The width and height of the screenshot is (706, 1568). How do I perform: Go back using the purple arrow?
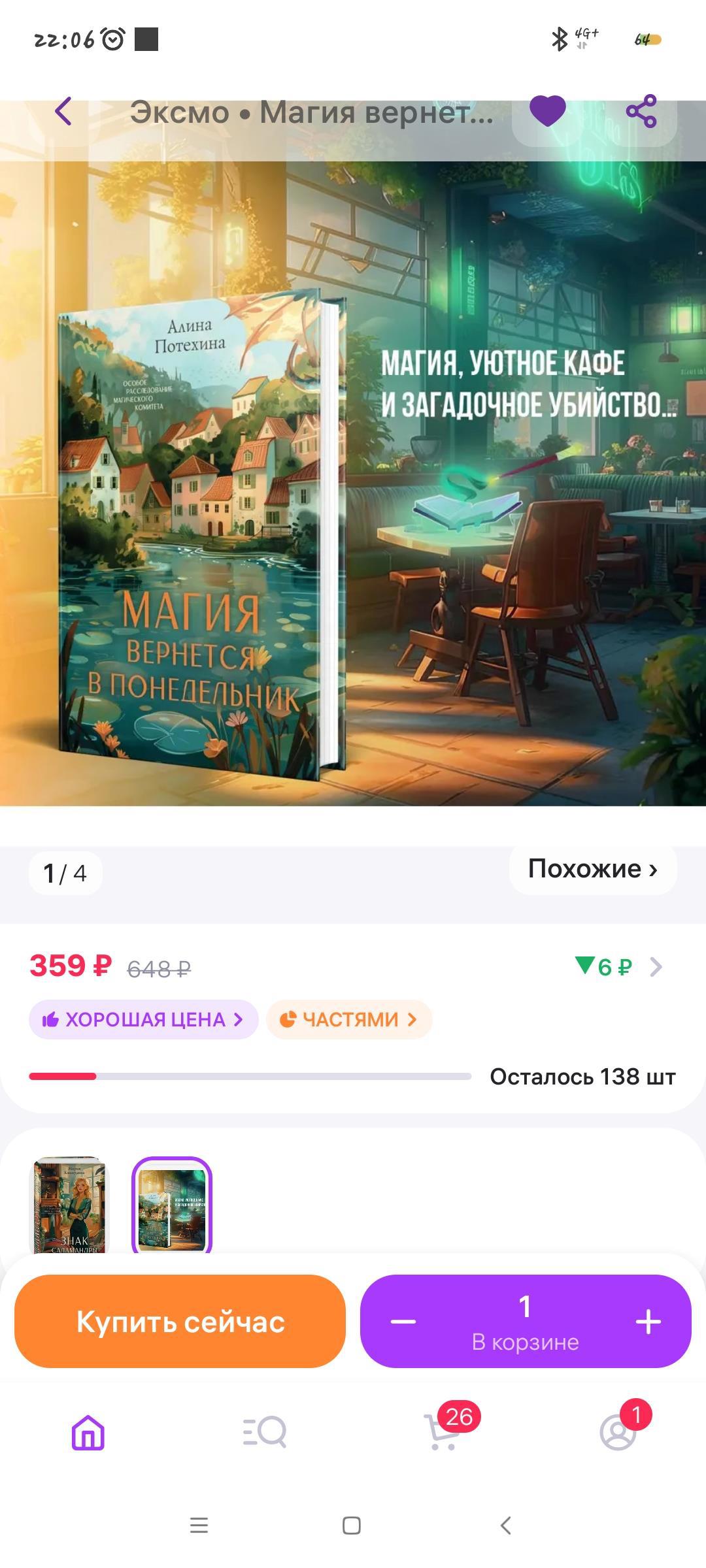click(63, 112)
